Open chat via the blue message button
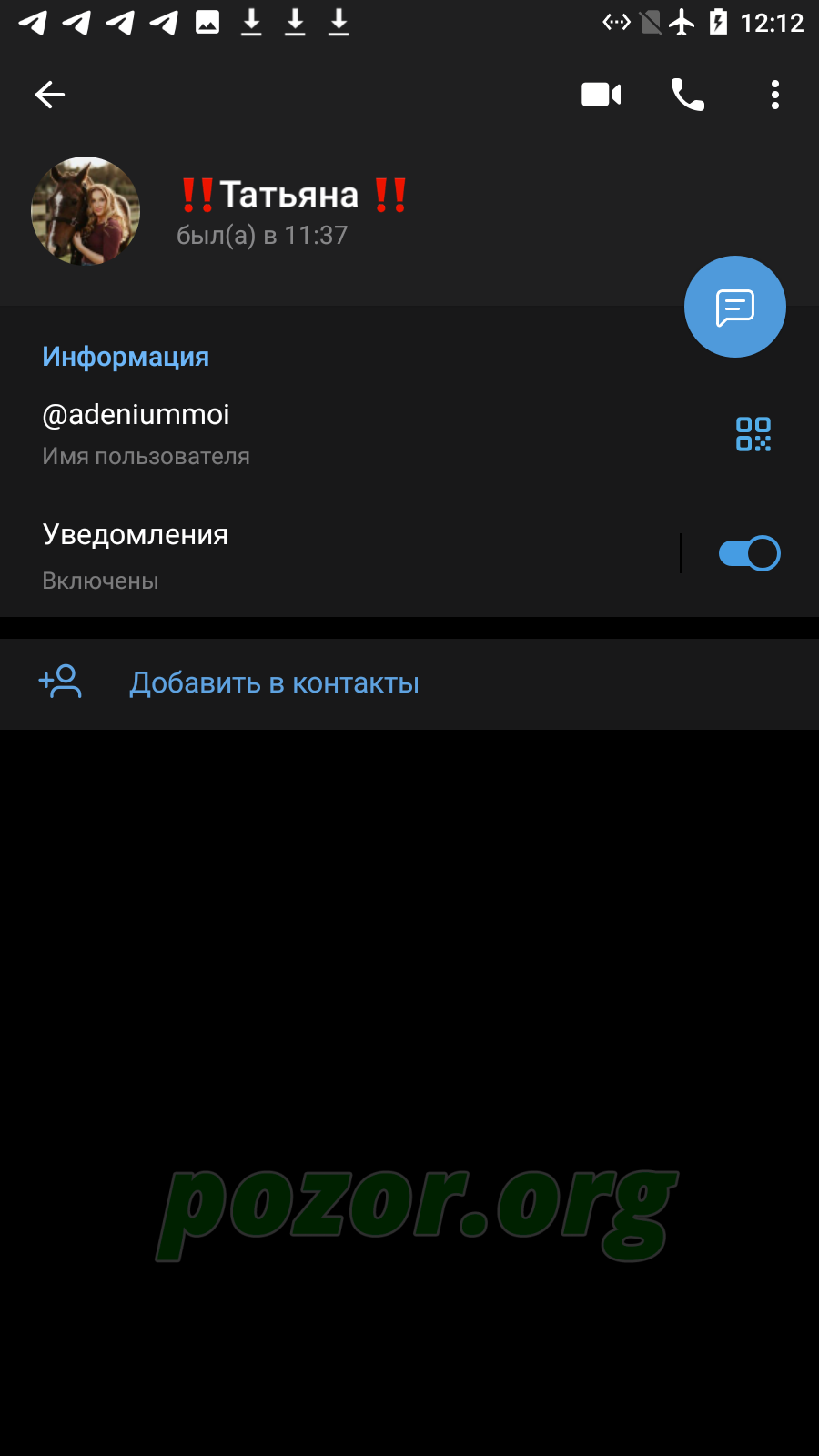Image resolution: width=819 pixels, height=1456 pixels. (735, 307)
